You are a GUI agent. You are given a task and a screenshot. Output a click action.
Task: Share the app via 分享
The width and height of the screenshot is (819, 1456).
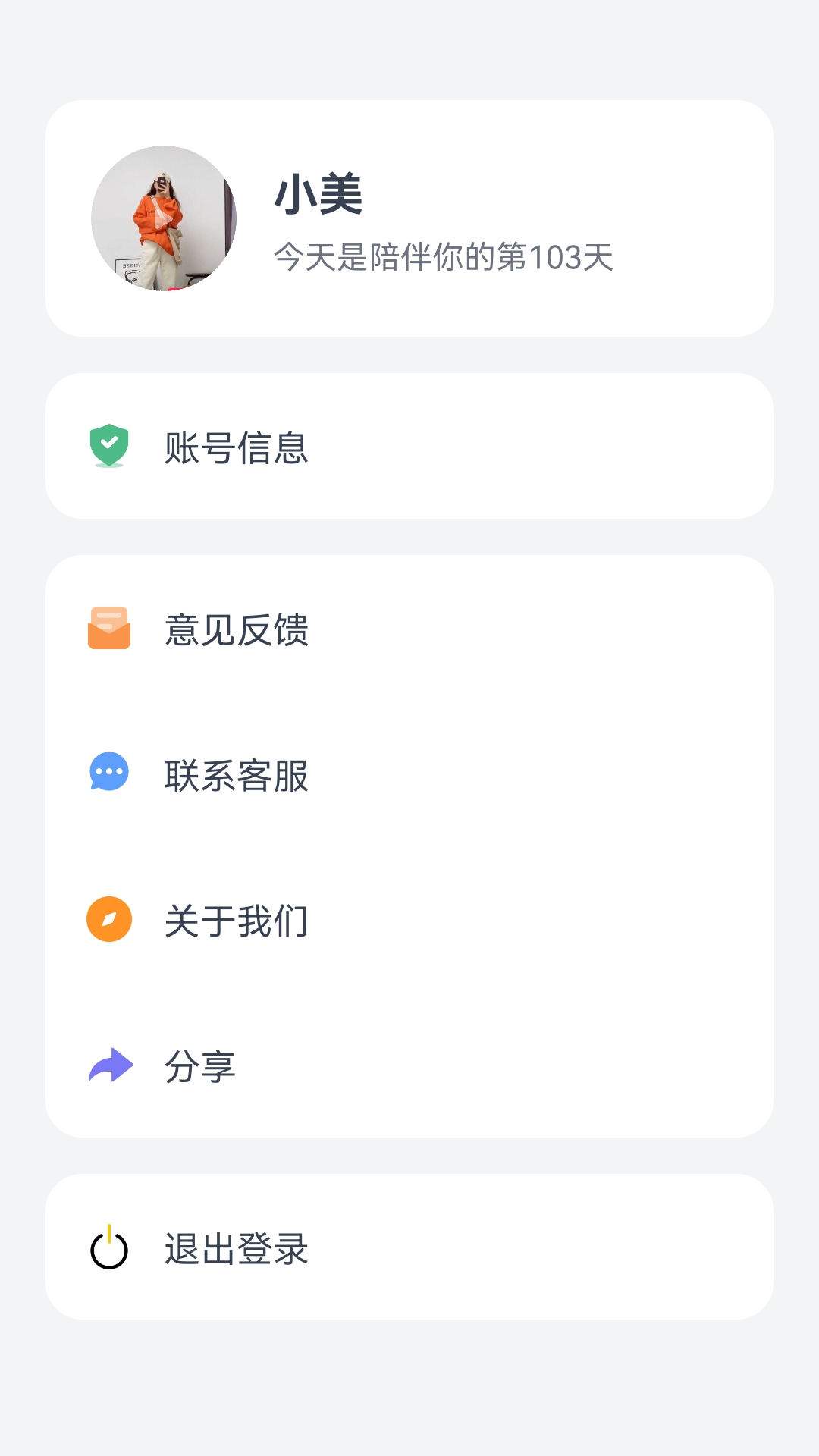tap(200, 1065)
